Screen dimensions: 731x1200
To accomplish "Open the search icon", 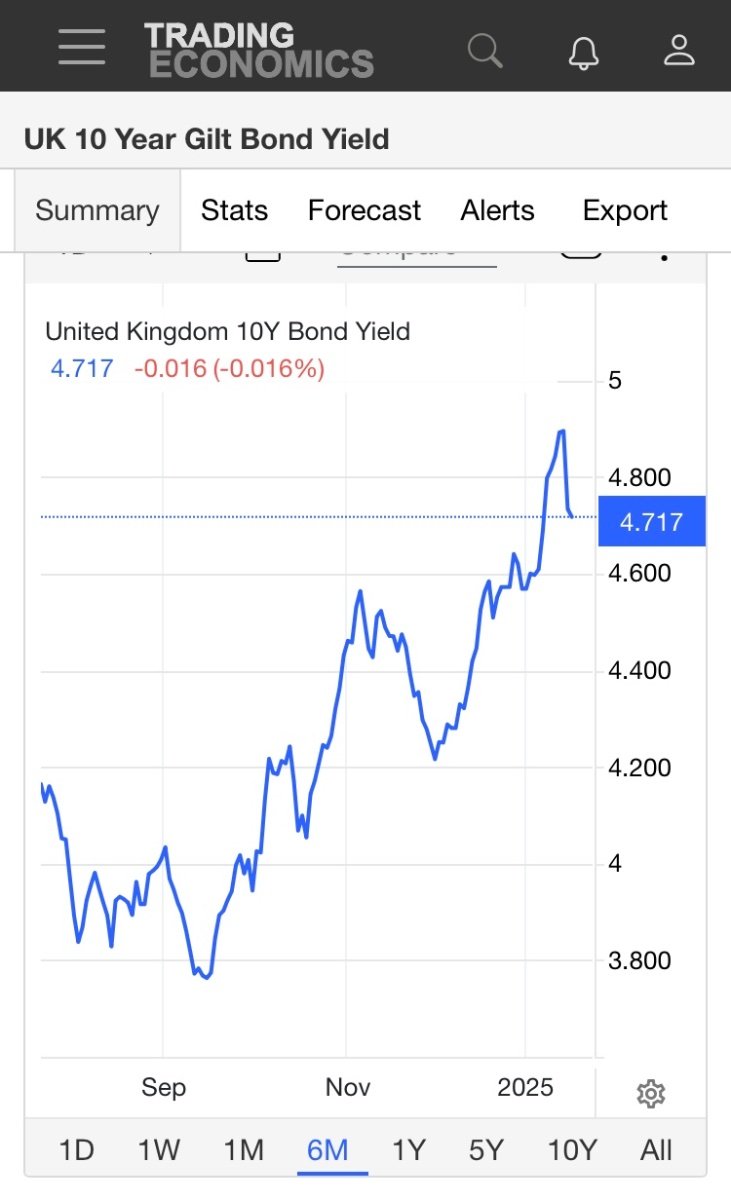I will click(x=485, y=49).
